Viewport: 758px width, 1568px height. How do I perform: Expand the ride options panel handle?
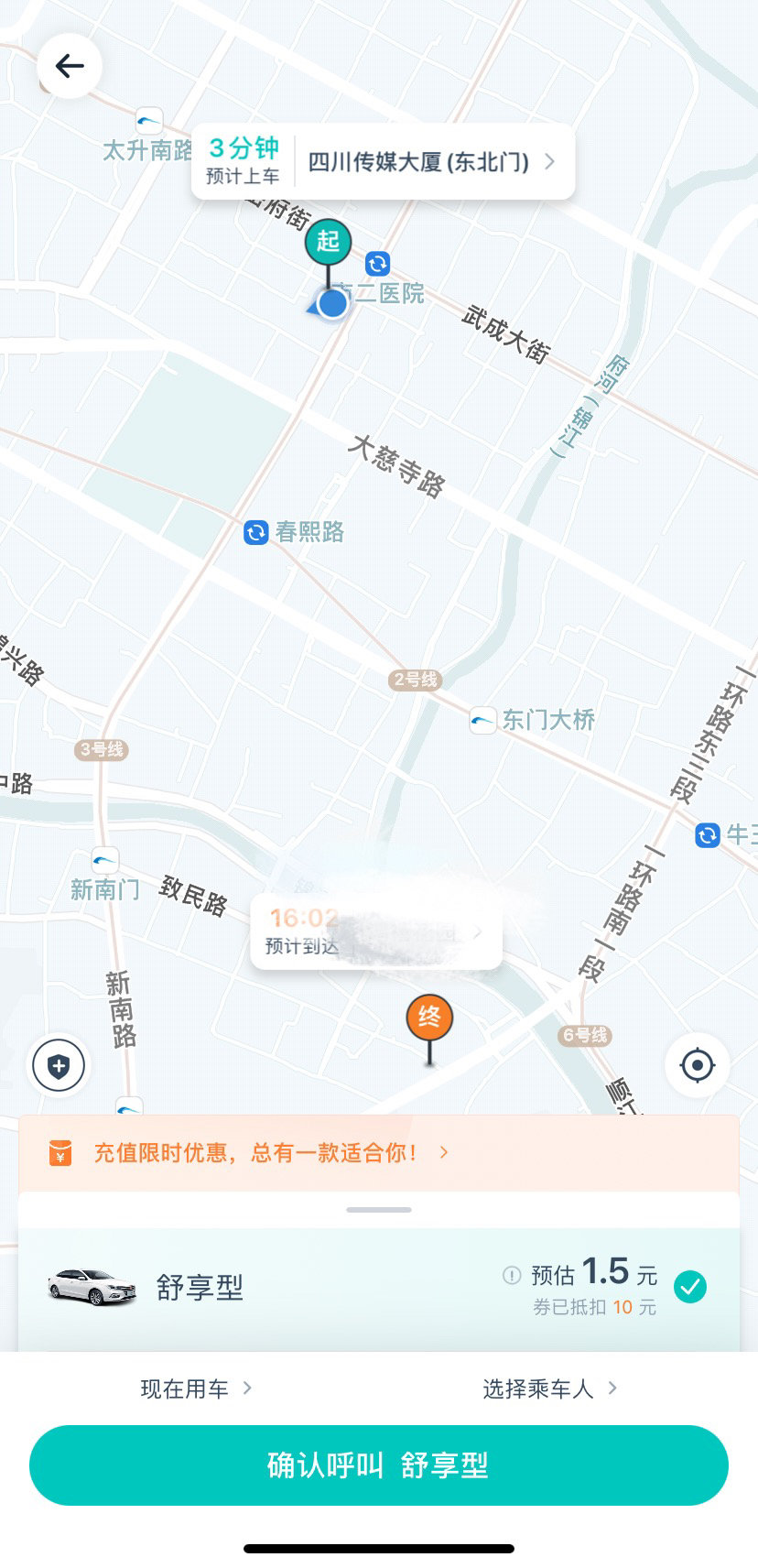click(378, 1210)
